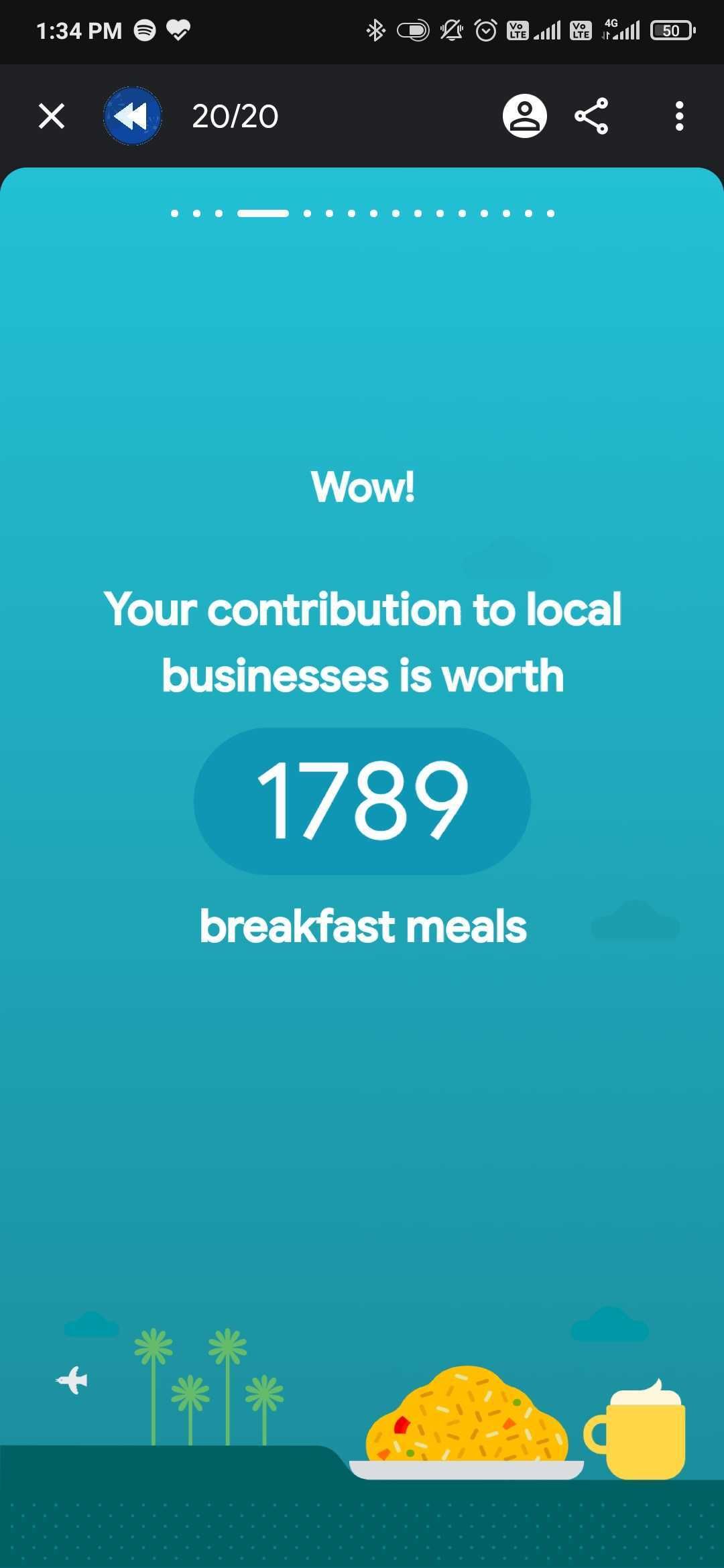Tap the muted notifications bell icon
Image resolution: width=724 pixels, height=1568 pixels.
(451, 30)
